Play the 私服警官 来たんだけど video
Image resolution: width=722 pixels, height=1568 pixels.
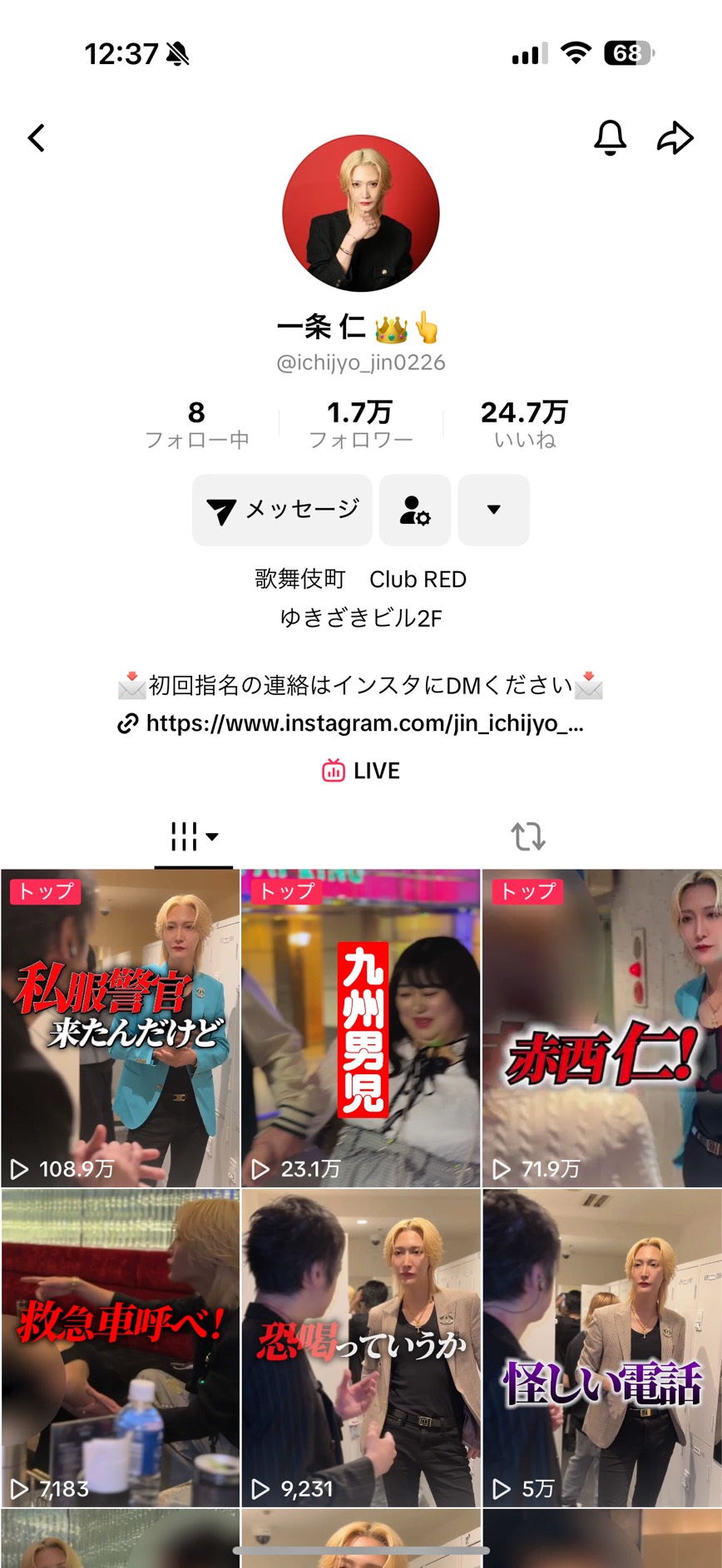(x=121, y=1028)
